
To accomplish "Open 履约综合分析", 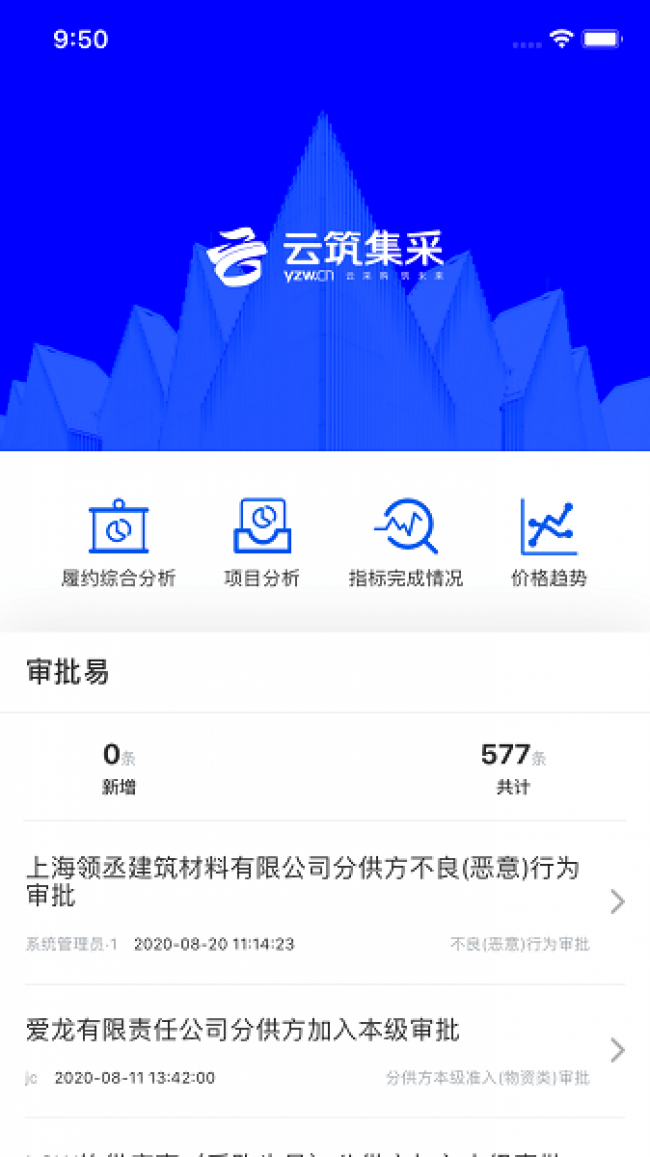I will [118, 543].
